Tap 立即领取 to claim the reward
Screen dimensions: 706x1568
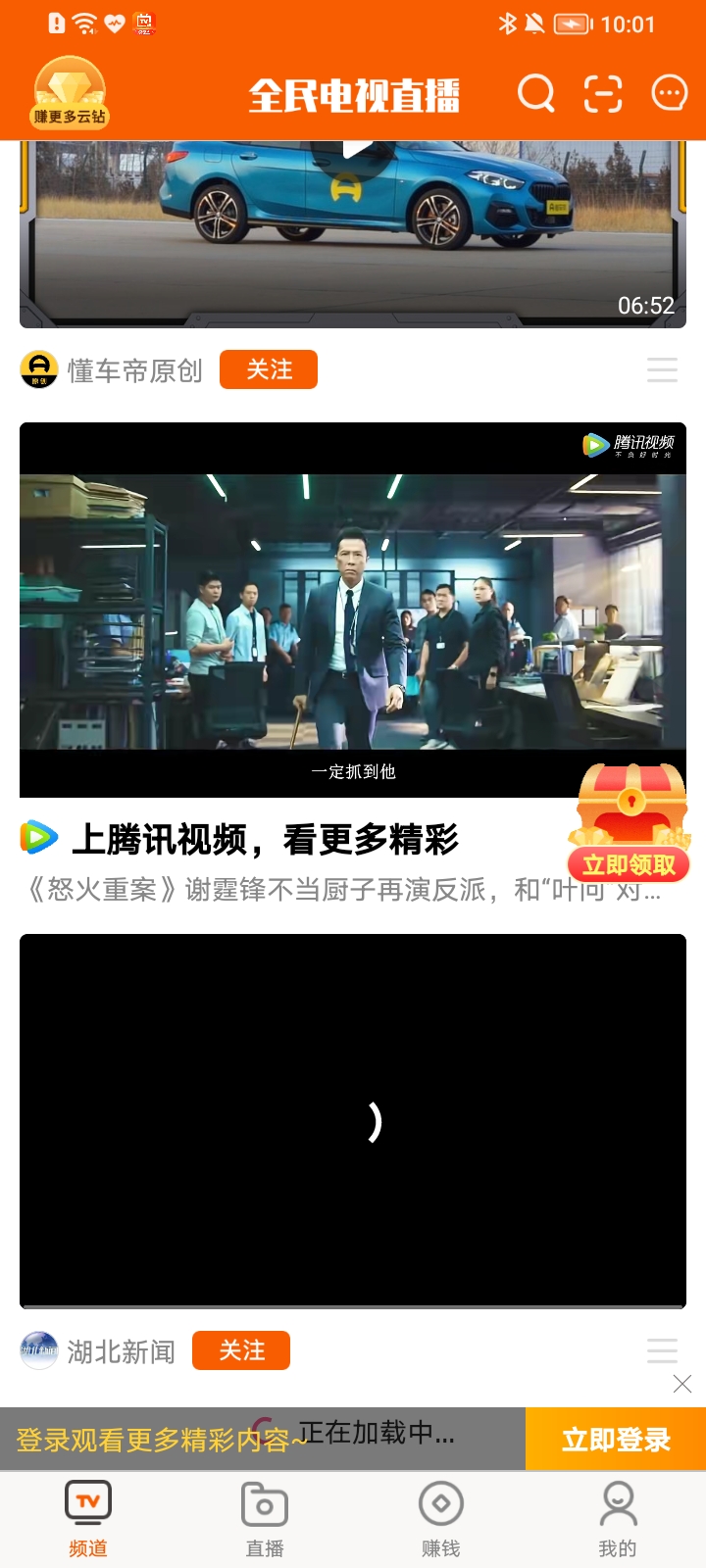tap(629, 865)
